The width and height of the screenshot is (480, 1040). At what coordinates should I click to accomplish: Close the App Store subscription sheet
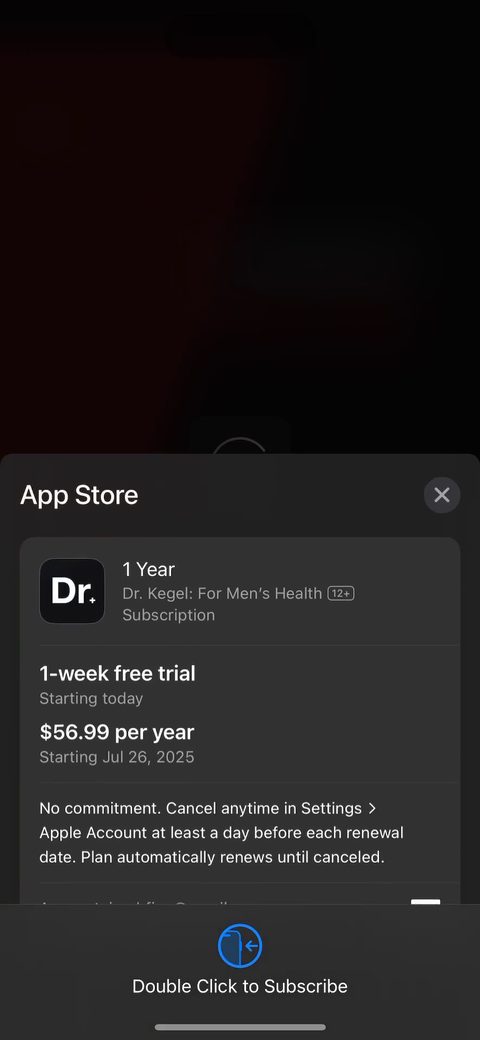pyautogui.click(x=442, y=495)
